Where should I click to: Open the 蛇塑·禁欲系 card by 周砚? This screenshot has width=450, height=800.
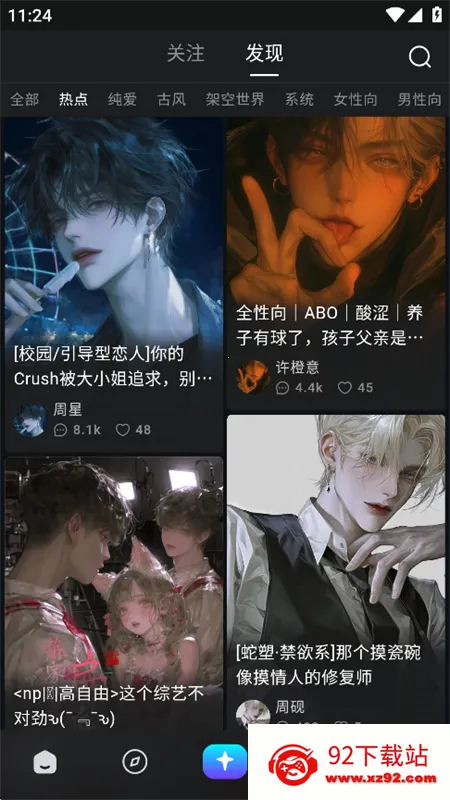click(336, 571)
